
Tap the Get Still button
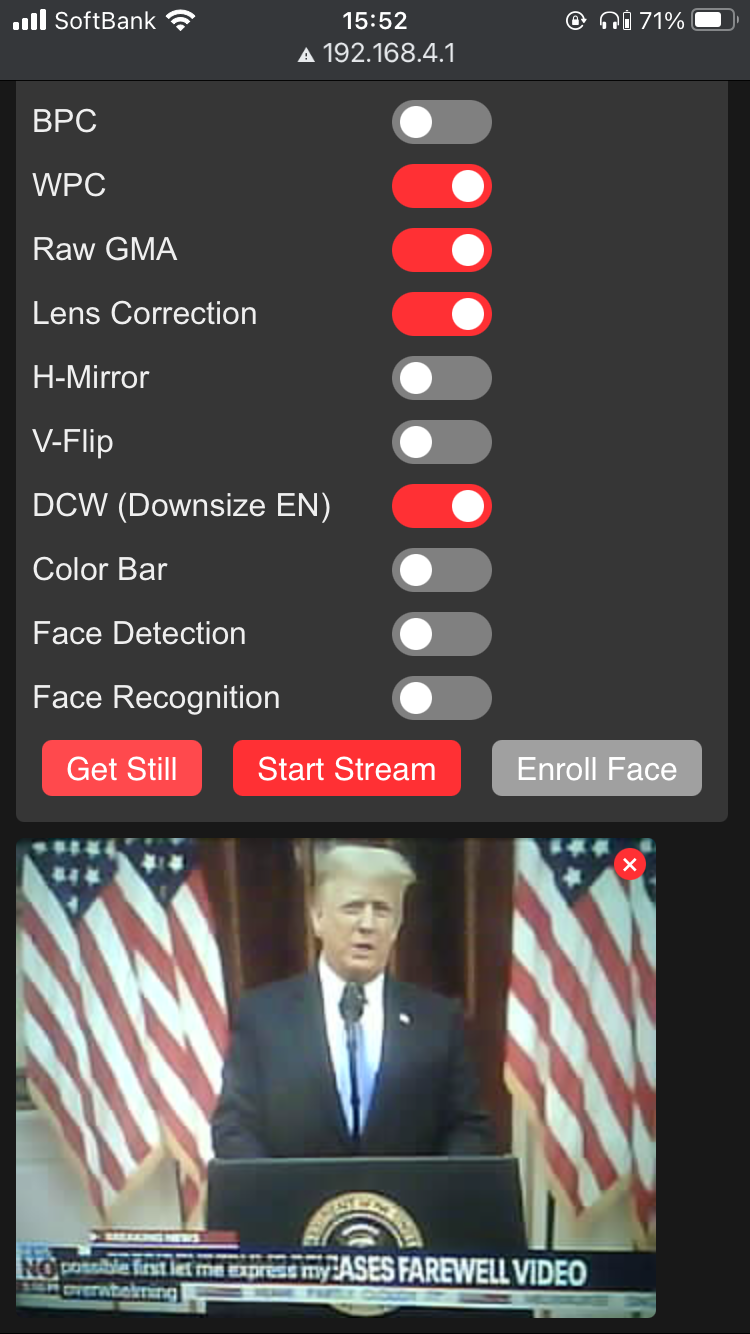pyautogui.click(x=122, y=768)
